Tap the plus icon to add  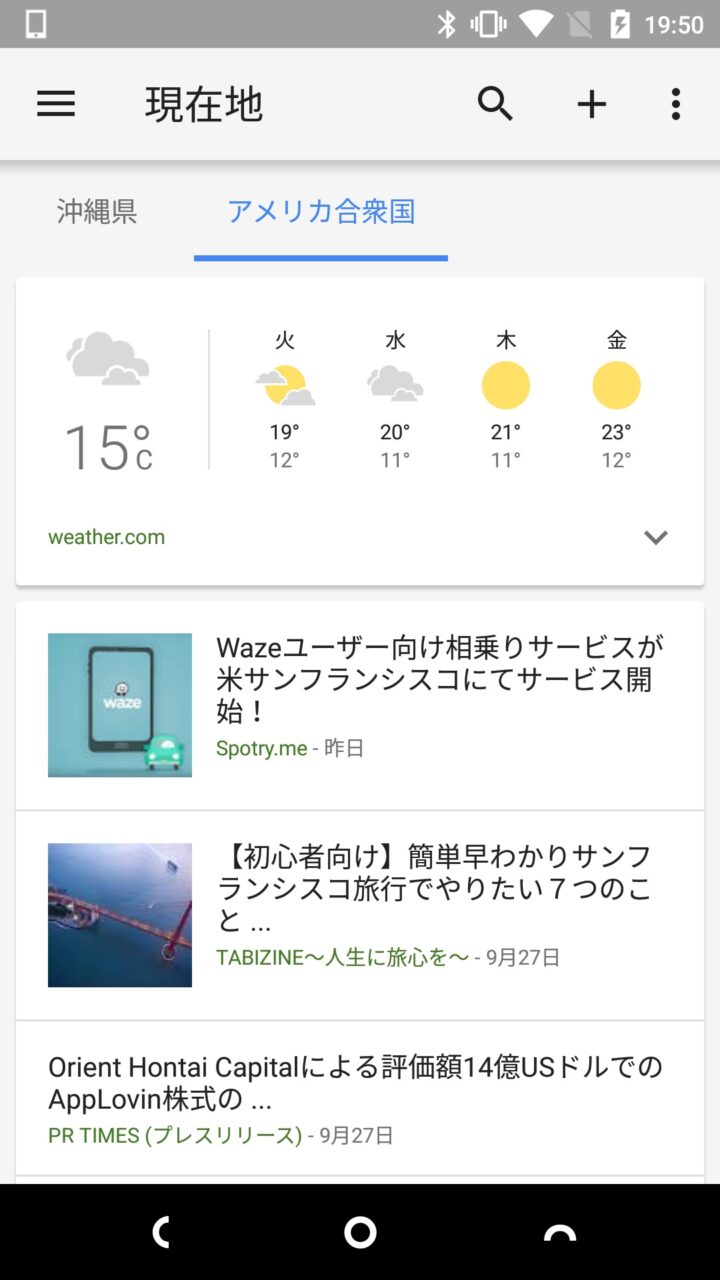tap(592, 104)
